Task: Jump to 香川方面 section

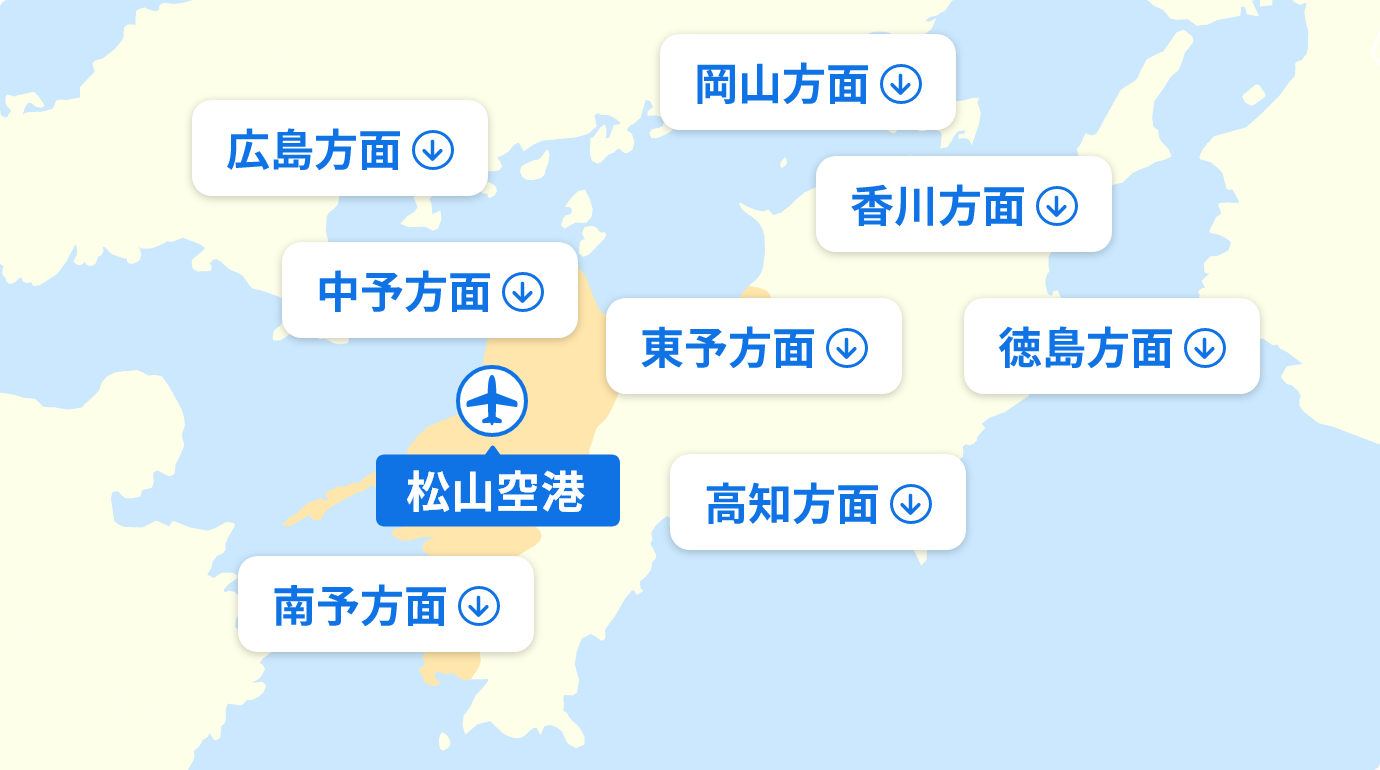Action: (964, 205)
